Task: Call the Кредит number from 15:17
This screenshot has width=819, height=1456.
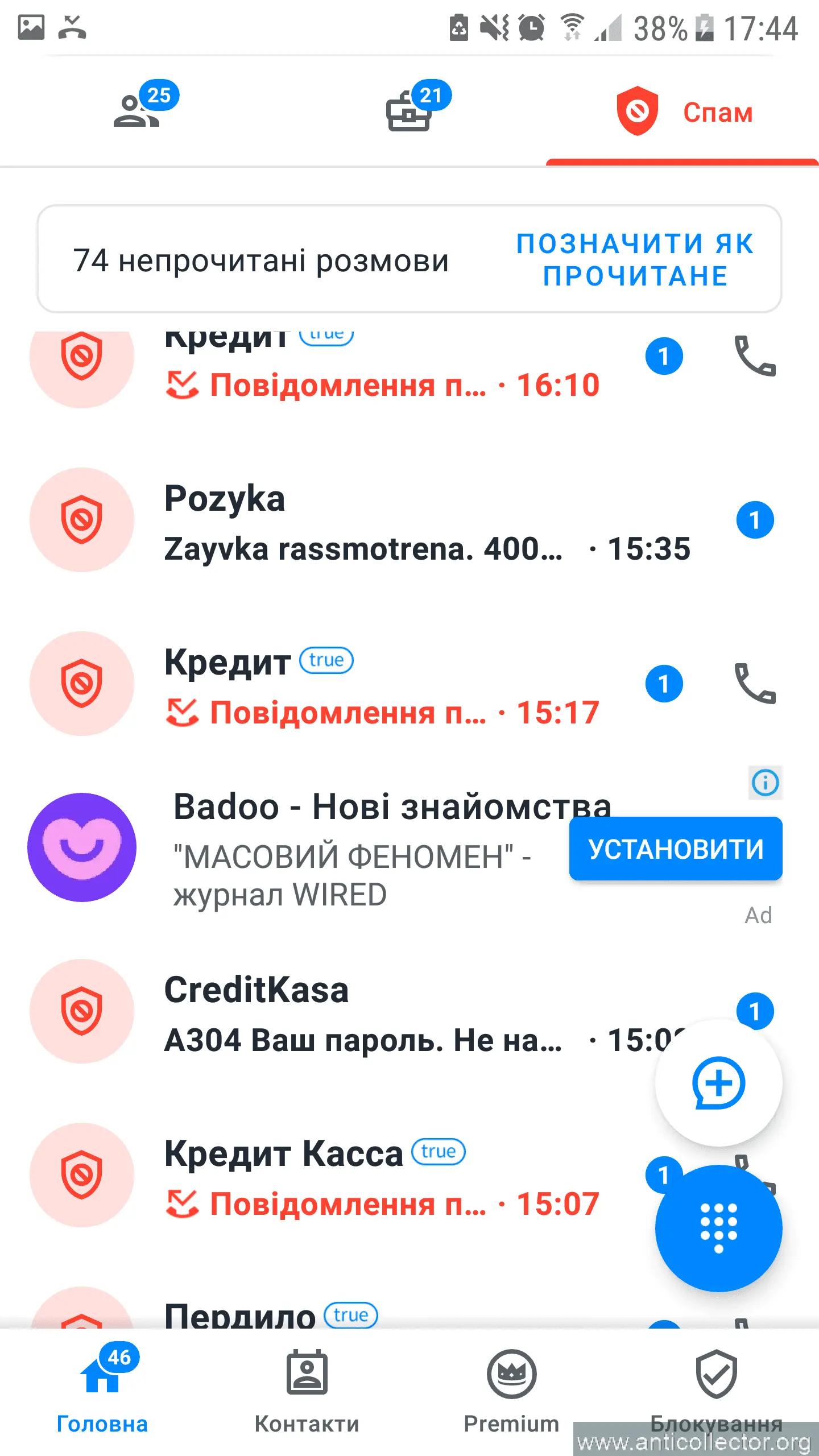Action: pos(755,684)
